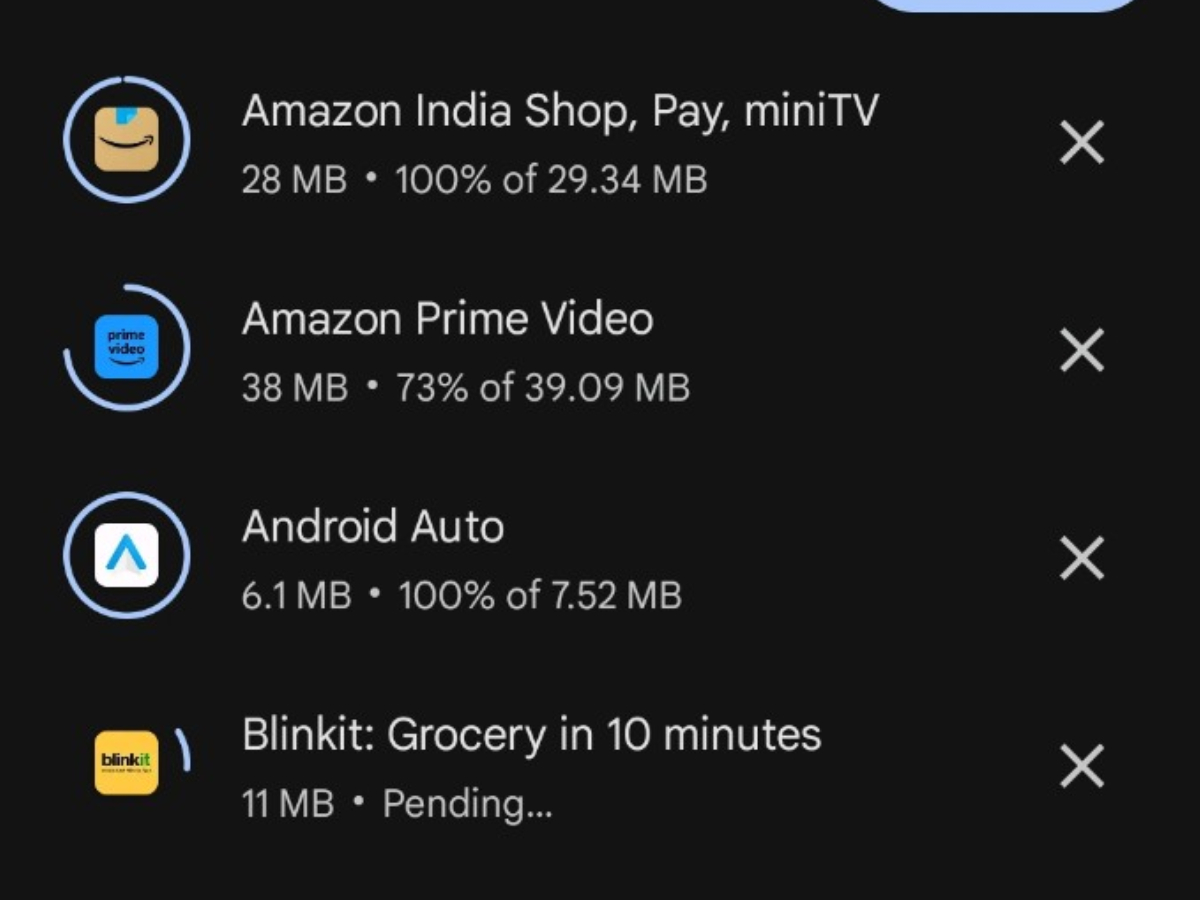Cancel the pending Blinkit update
The height and width of the screenshot is (900, 1200).
pyautogui.click(x=1081, y=766)
